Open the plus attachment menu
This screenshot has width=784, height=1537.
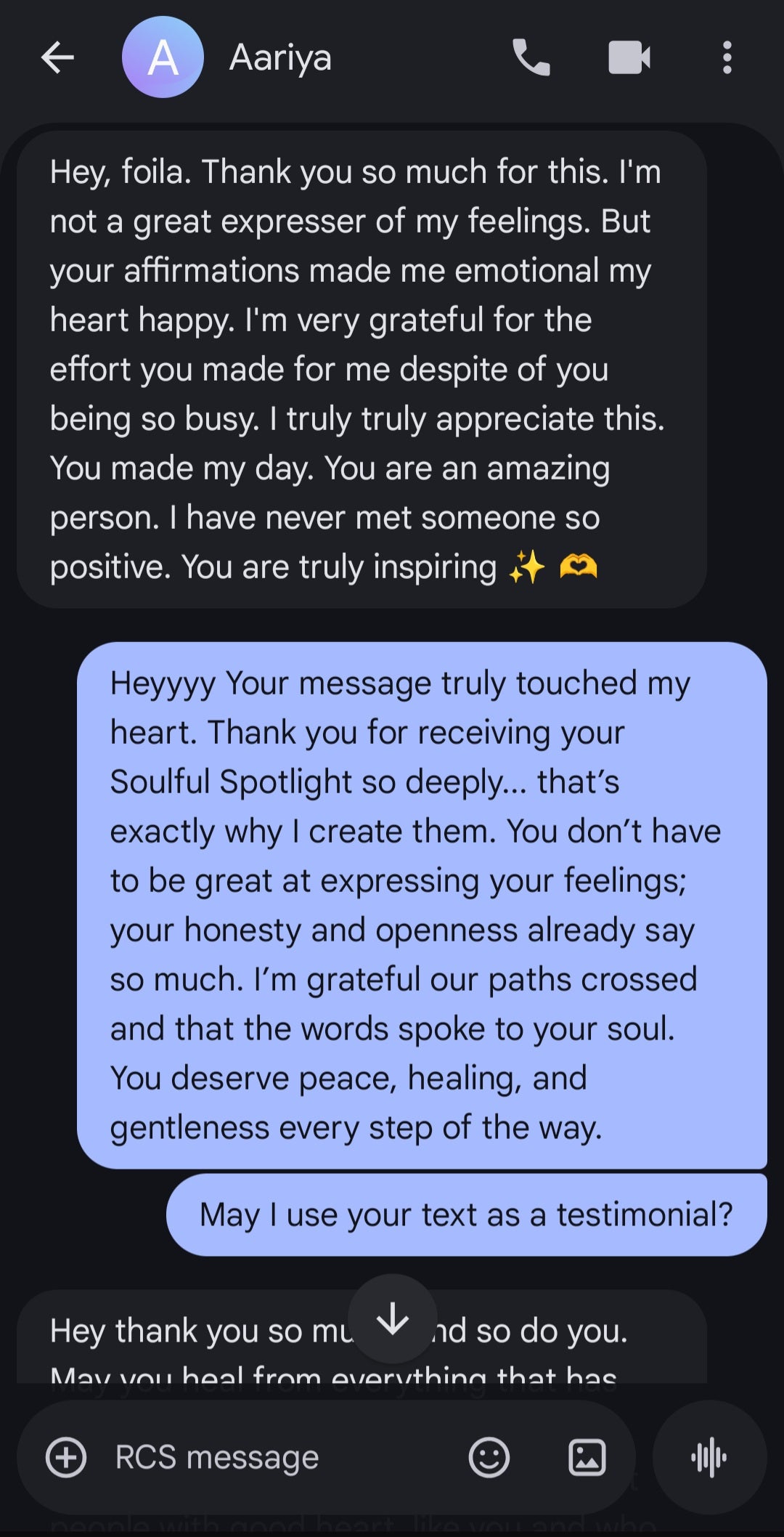pyautogui.click(x=66, y=1457)
